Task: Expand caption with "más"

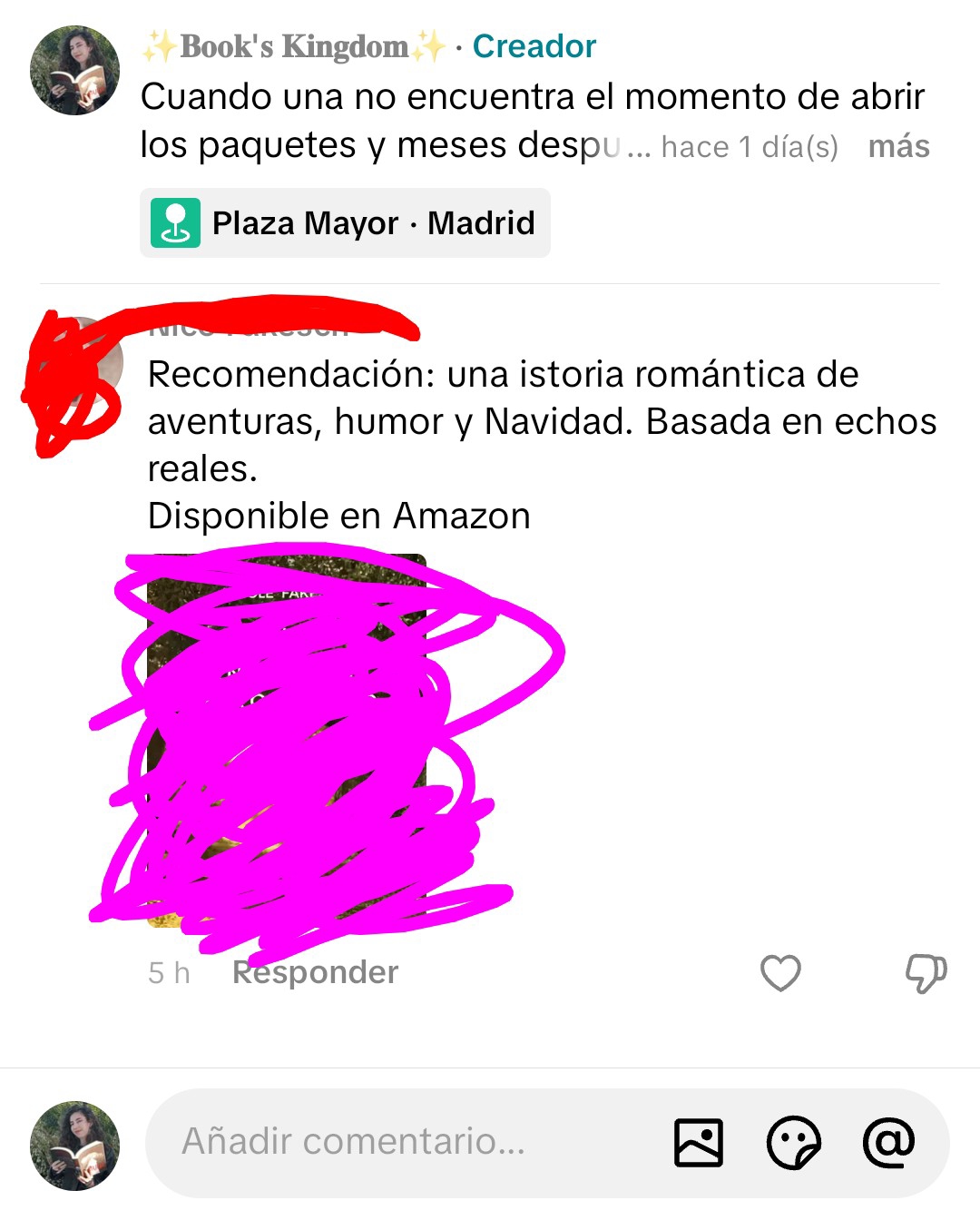Action: pyautogui.click(x=898, y=146)
